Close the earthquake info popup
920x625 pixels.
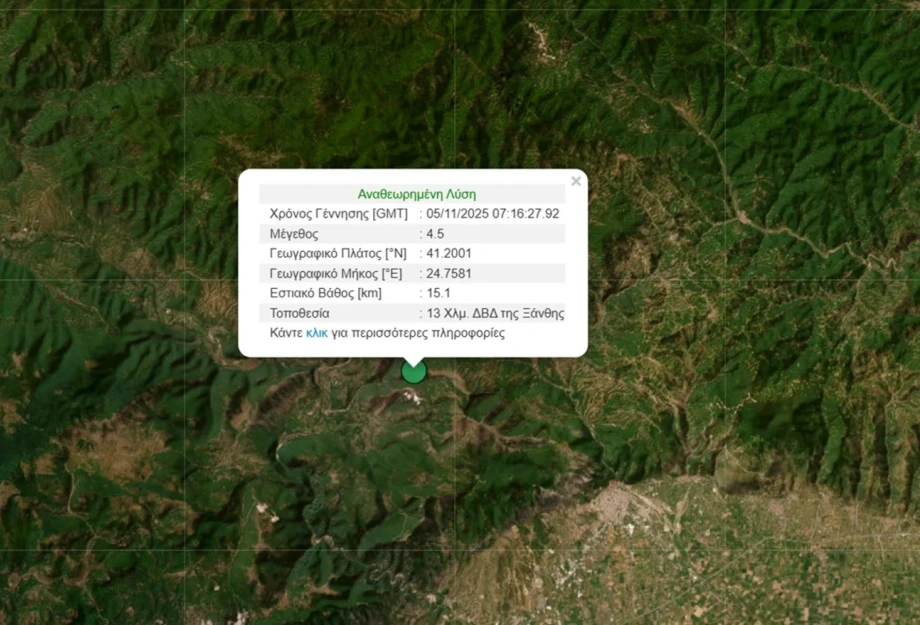pyautogui.click(x=576, y=182)
